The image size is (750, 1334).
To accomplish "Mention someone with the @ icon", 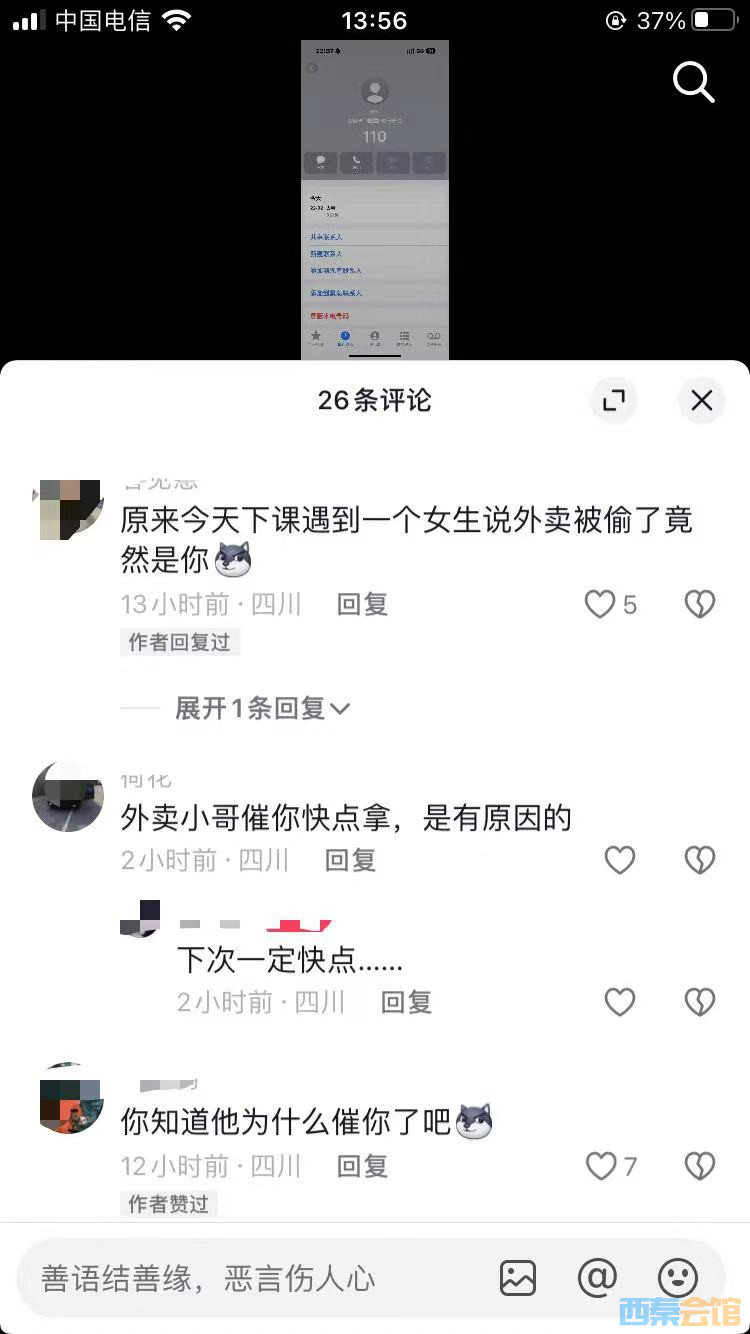I will click(597, 1278).
